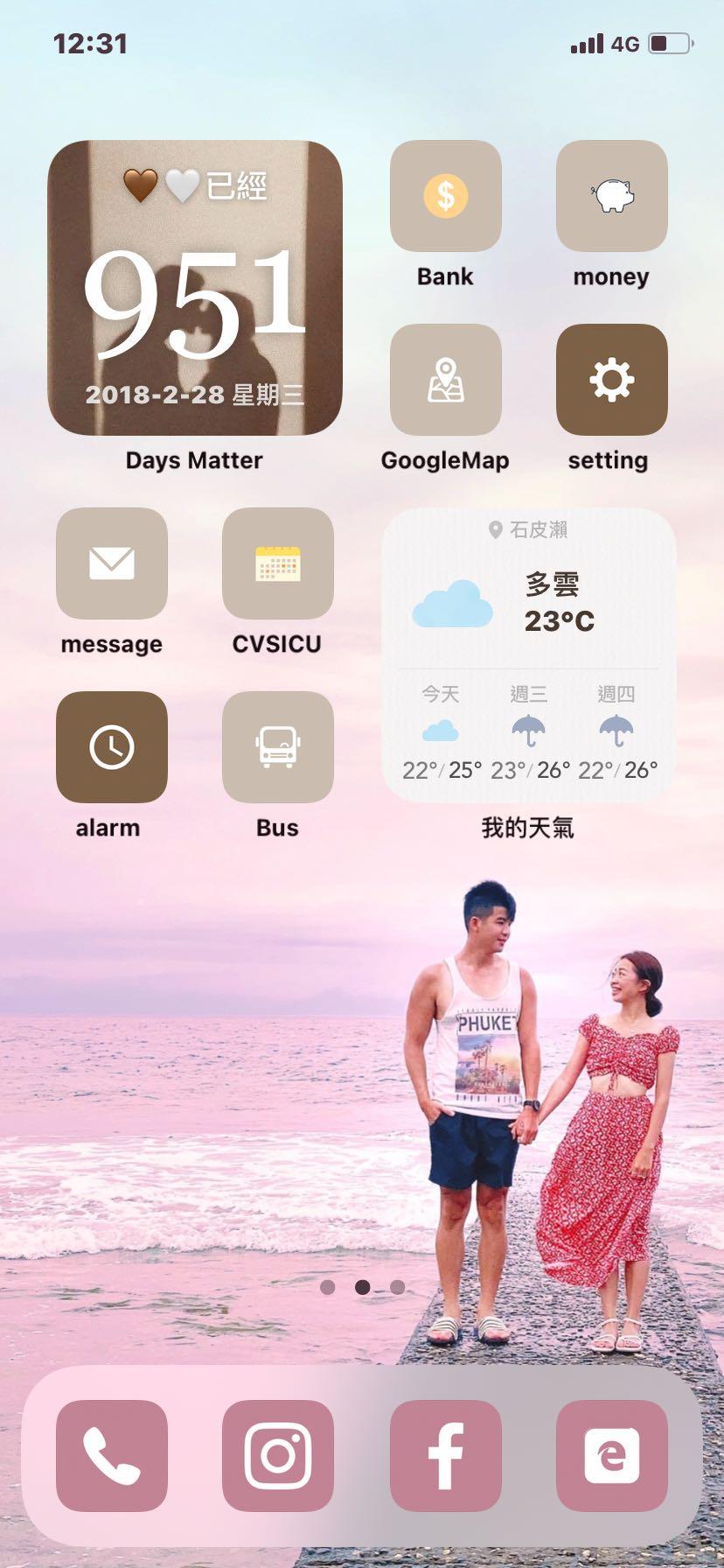Open the message envelope app

pos(112,563)
